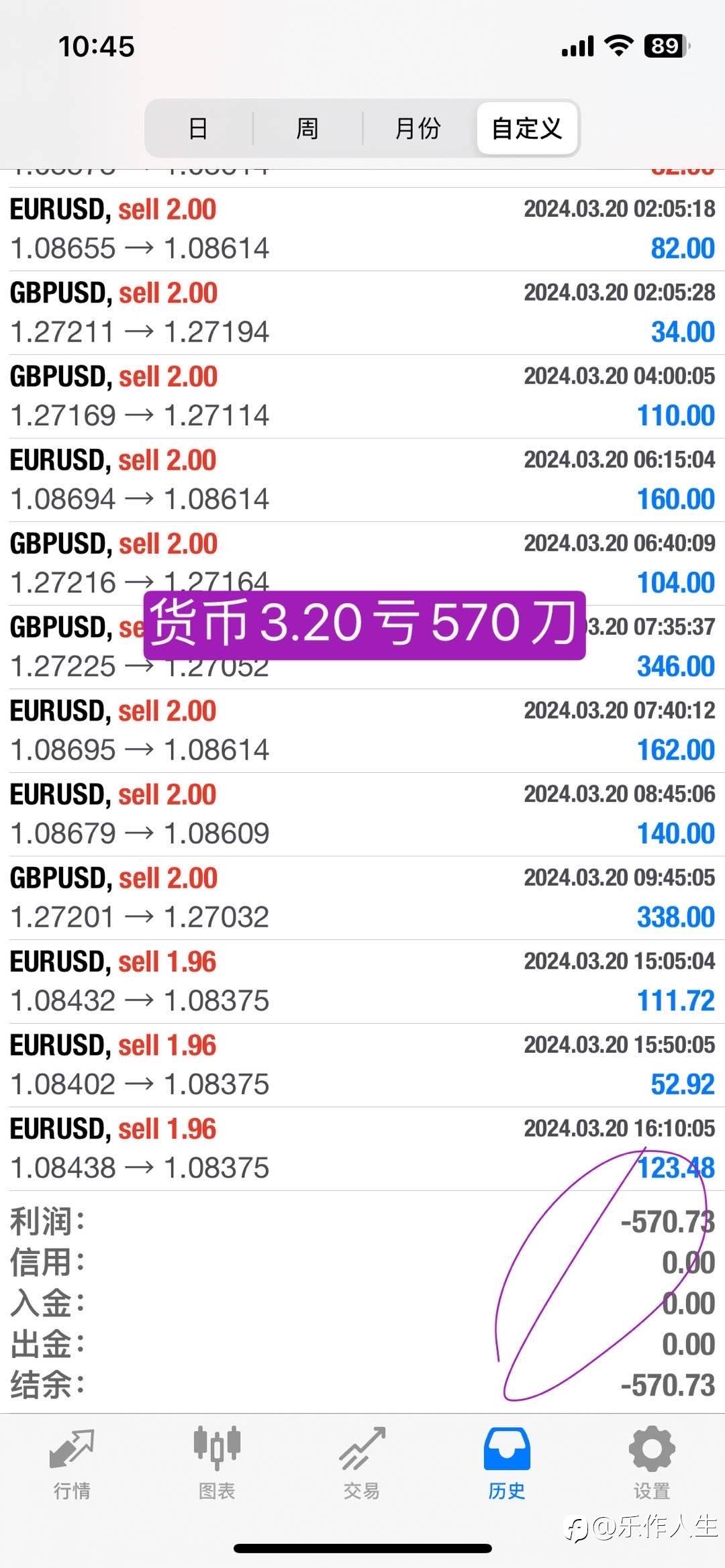Select the 自定义 period tab
725x1568 pixels.
point(527,128)
